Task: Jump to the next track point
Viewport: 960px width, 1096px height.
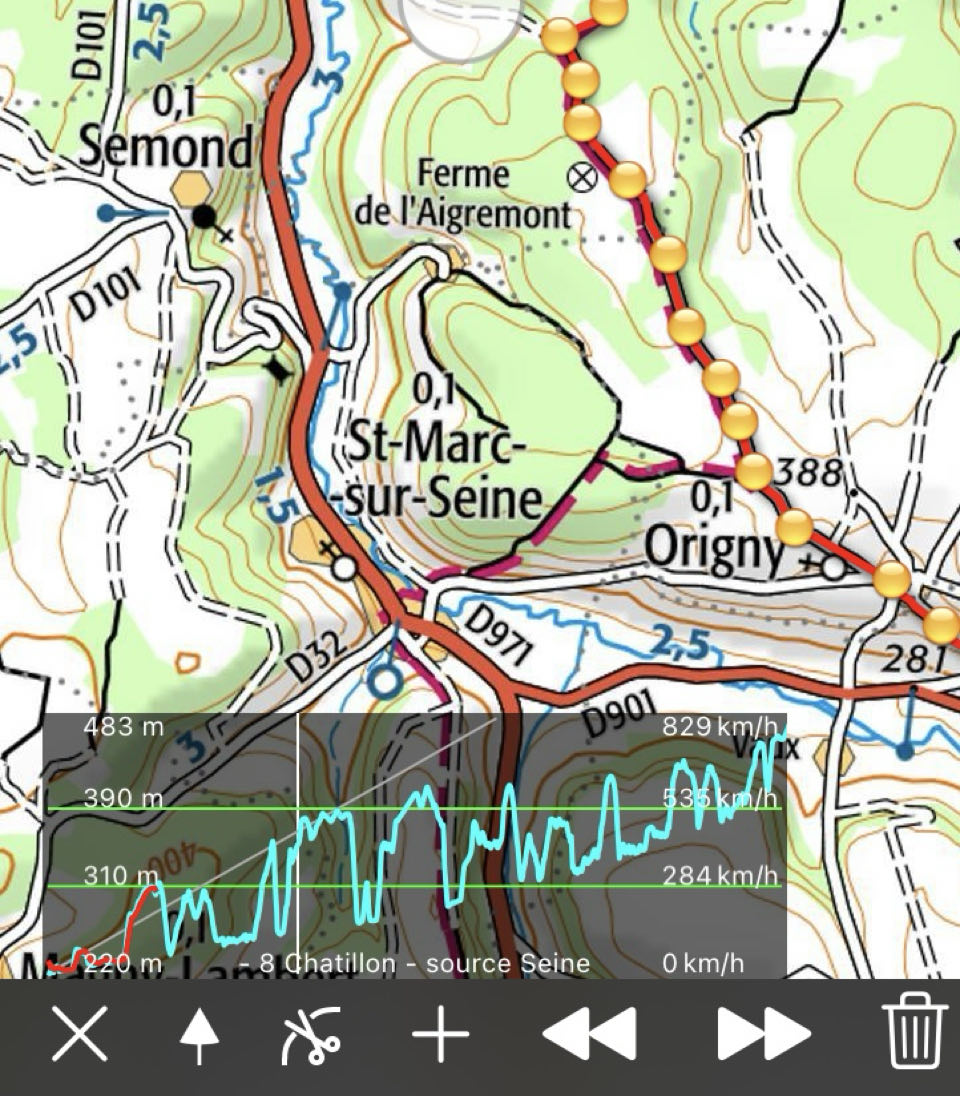Action: click(763, 1034)
